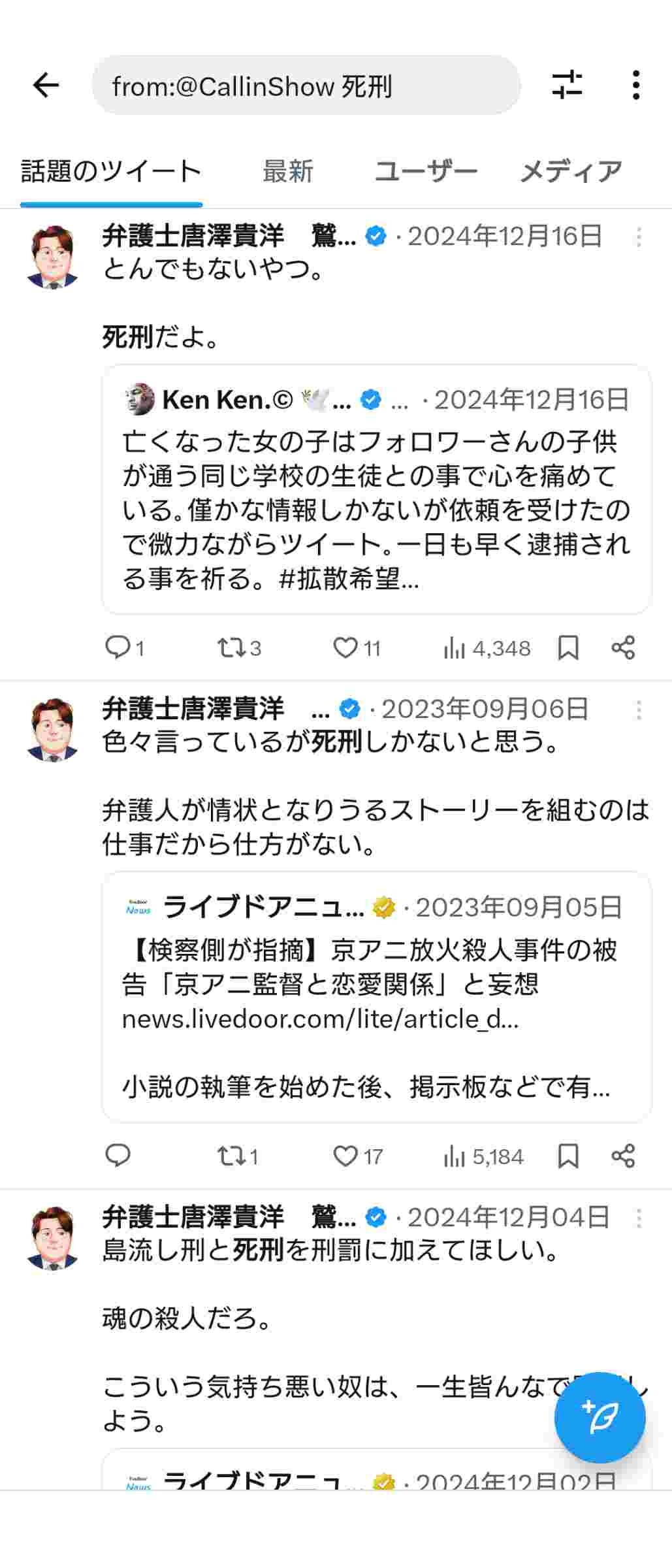This screenshot has width=672, height=1568.
Task: Open the overflow menu in the top bar
Action: pos(635,85)
